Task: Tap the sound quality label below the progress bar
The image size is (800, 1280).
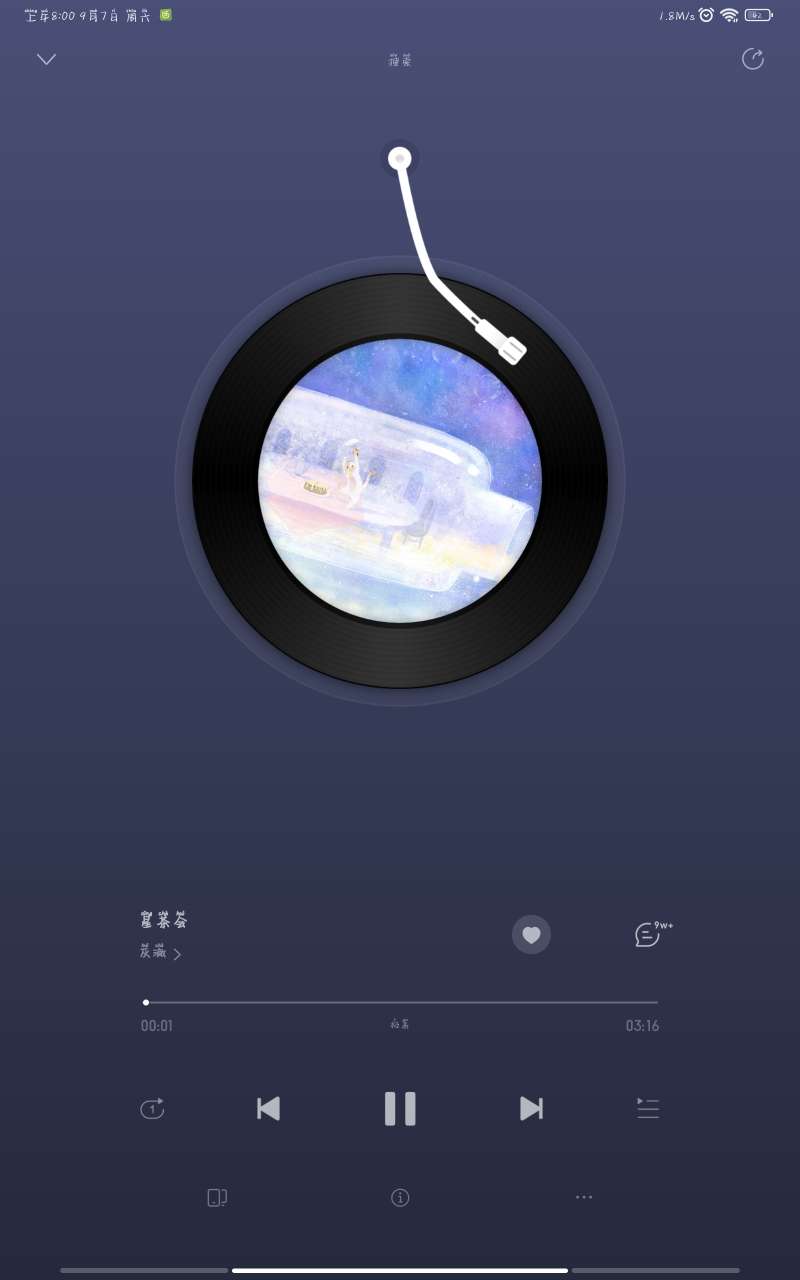Action: pyautogui.click(x=400, y=1025)
